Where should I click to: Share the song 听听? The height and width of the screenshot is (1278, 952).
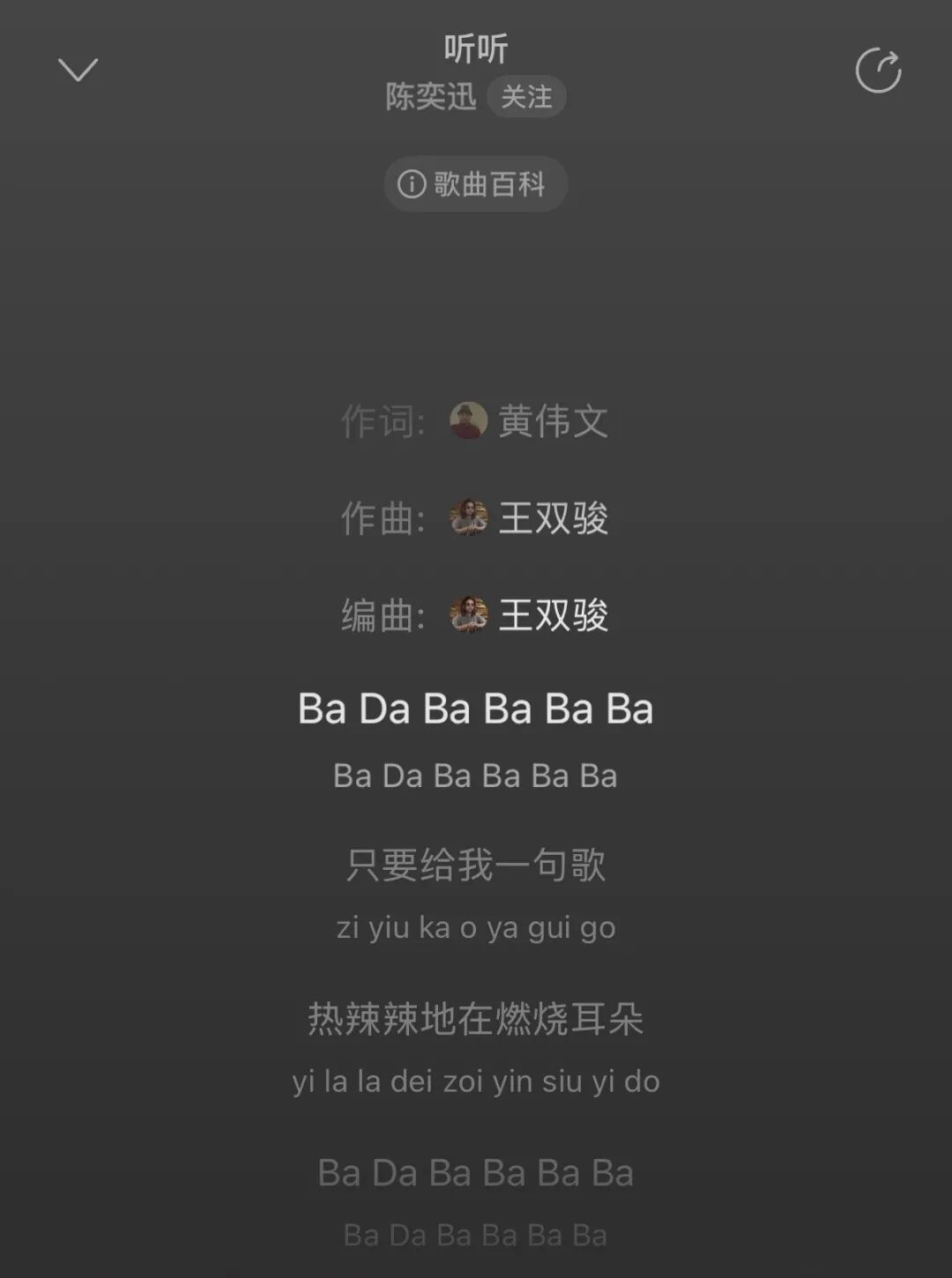pos(878,71)
